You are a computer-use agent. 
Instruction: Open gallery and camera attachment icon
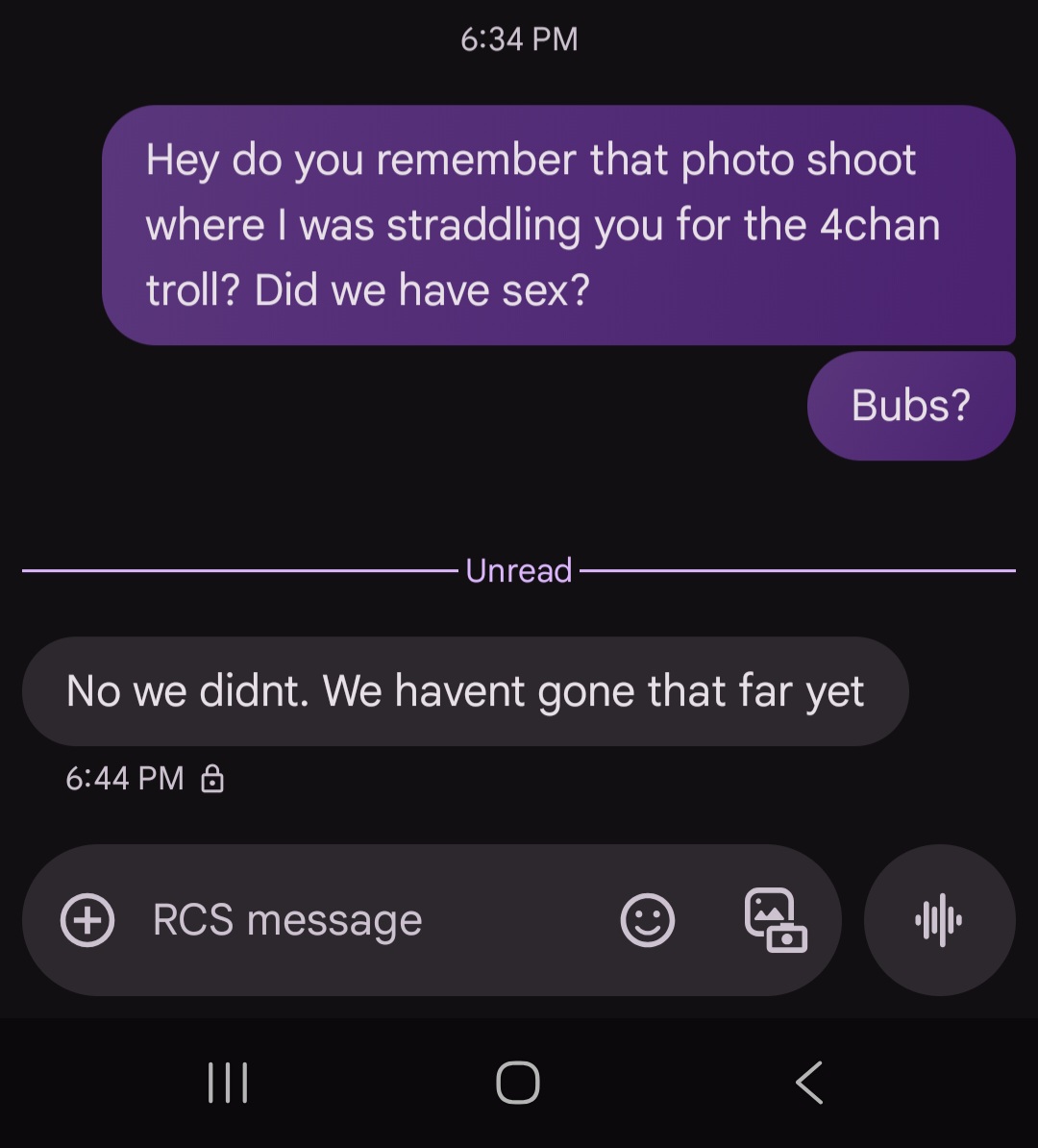point(776,920)
